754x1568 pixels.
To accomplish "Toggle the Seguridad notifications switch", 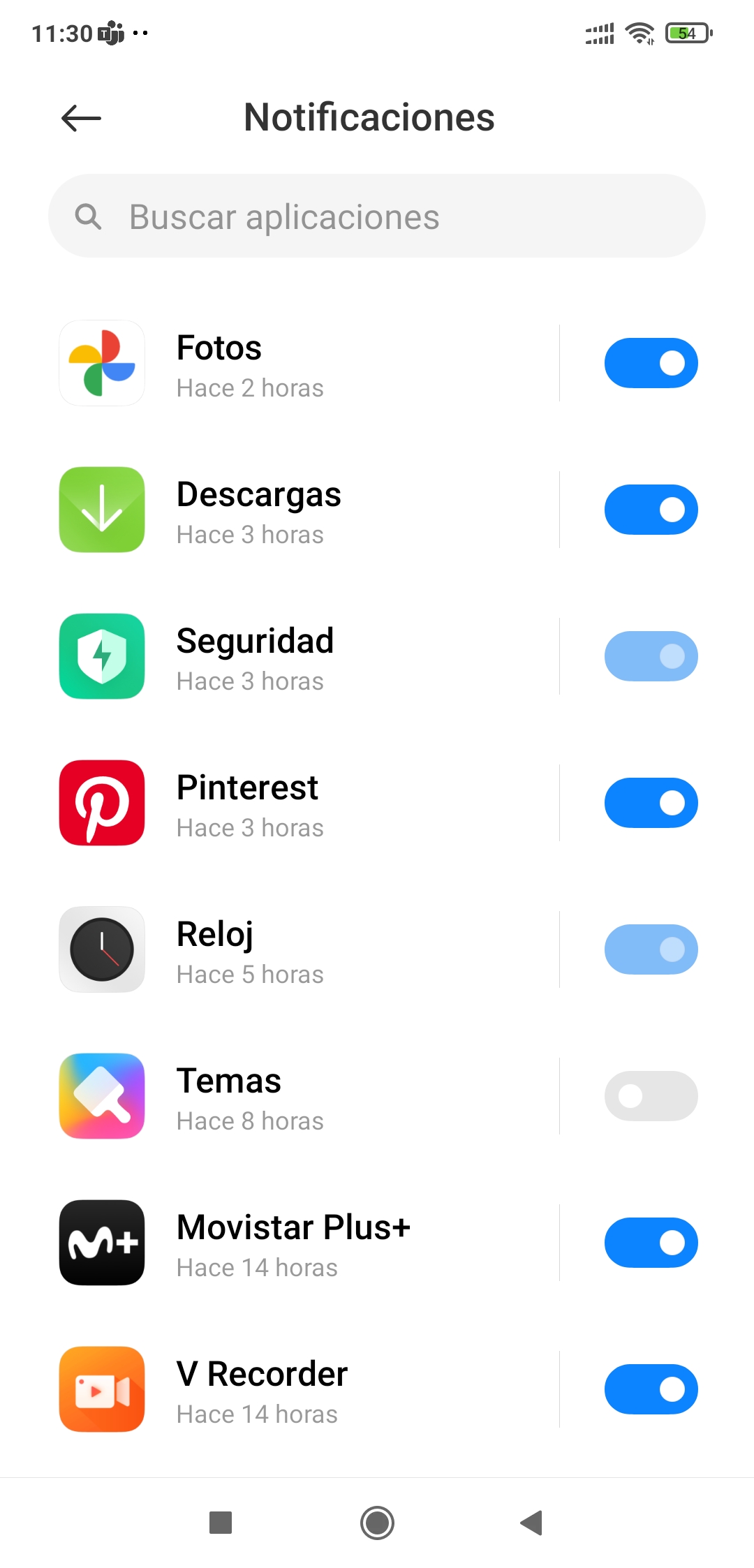I will pos(651,657).
